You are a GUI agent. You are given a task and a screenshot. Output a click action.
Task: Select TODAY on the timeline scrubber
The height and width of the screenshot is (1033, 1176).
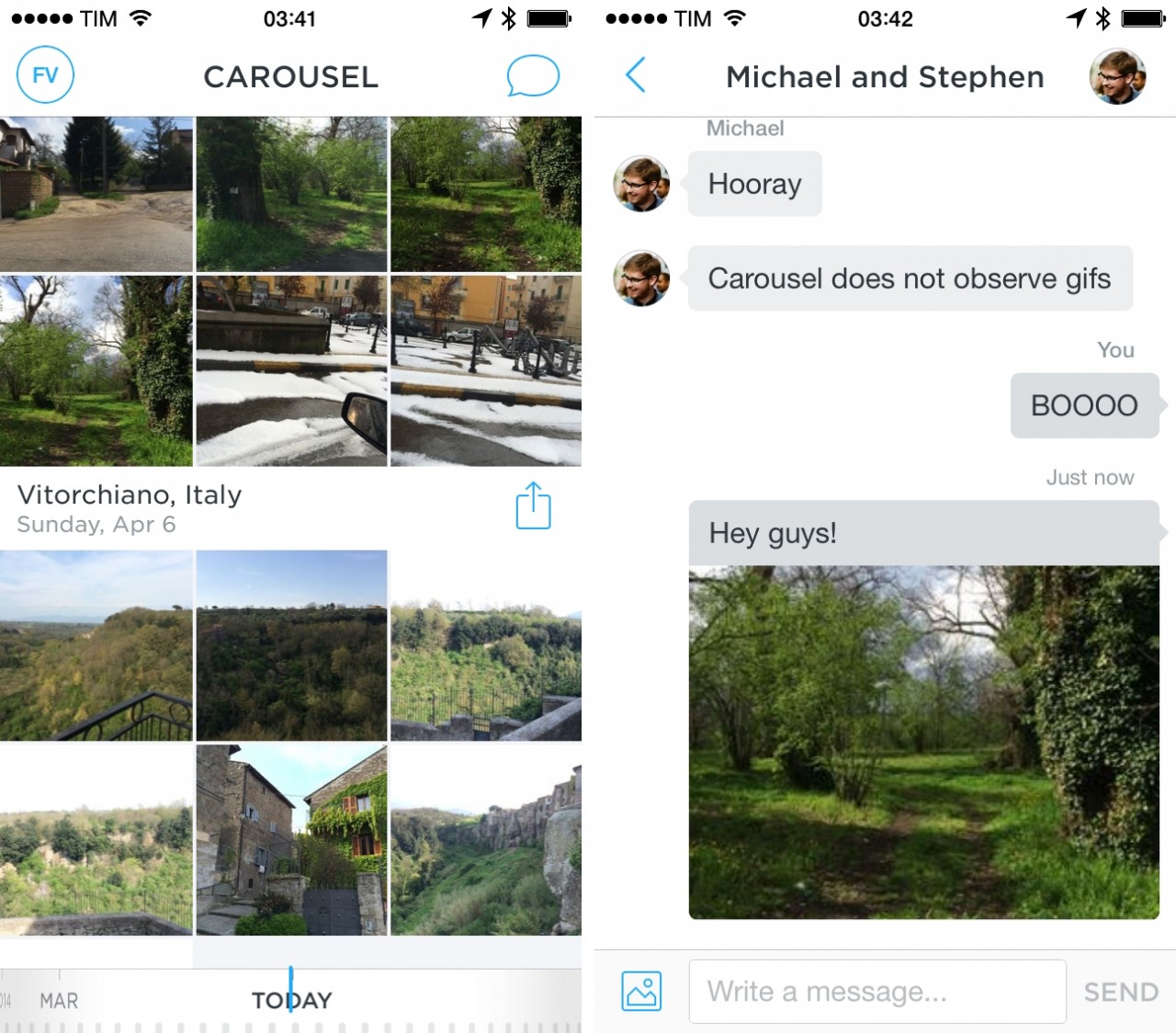(291, 1000)
